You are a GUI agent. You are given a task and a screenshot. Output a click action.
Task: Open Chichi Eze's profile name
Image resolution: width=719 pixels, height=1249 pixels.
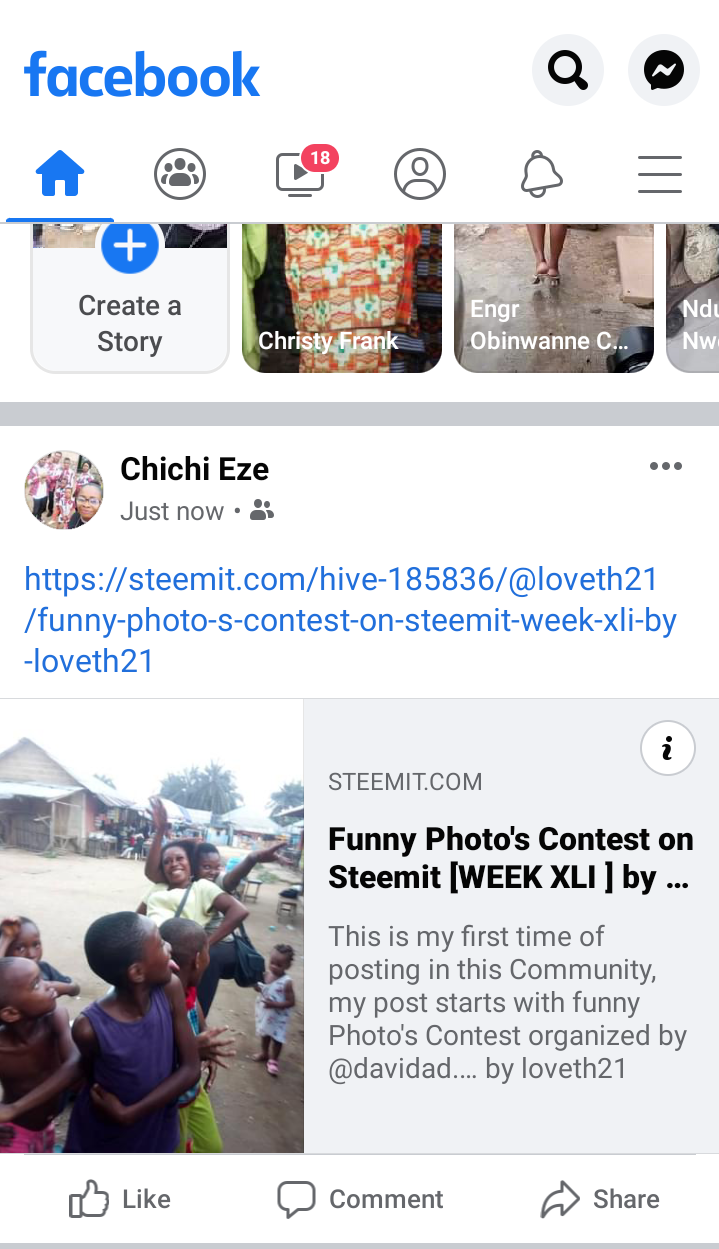(194, 468)
